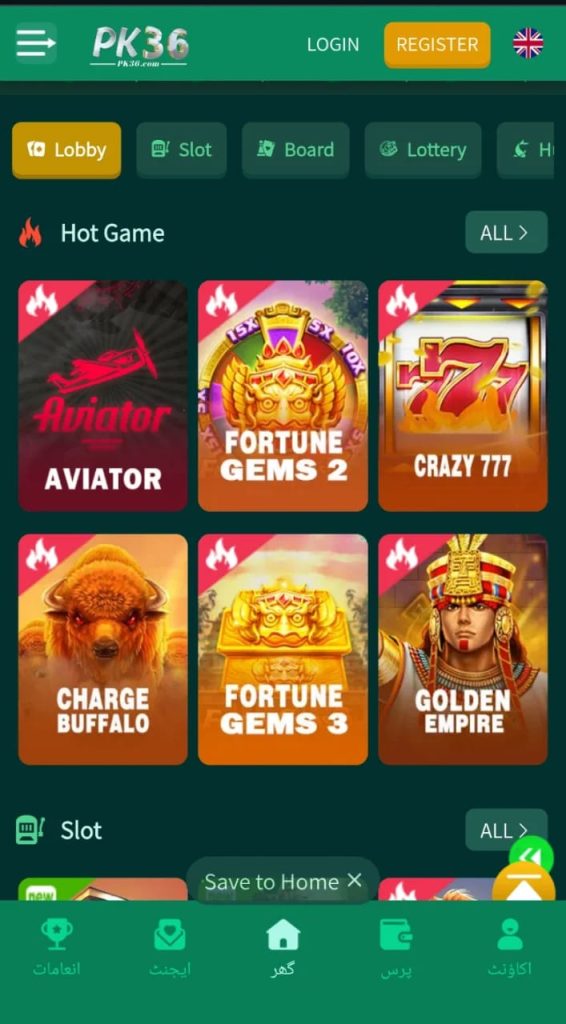Open Fortune Gems 2 game
This screenshot has height=1024, width=566.
(283, 396)
